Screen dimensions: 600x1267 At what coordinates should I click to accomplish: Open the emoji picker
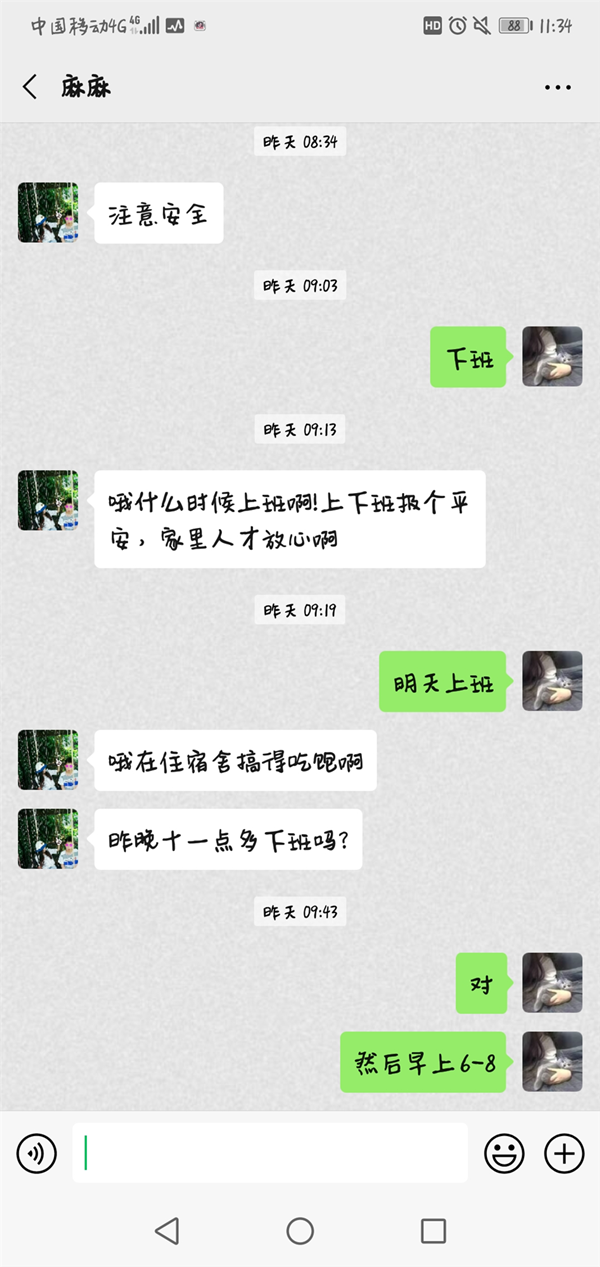click(x=505, y=1154)
